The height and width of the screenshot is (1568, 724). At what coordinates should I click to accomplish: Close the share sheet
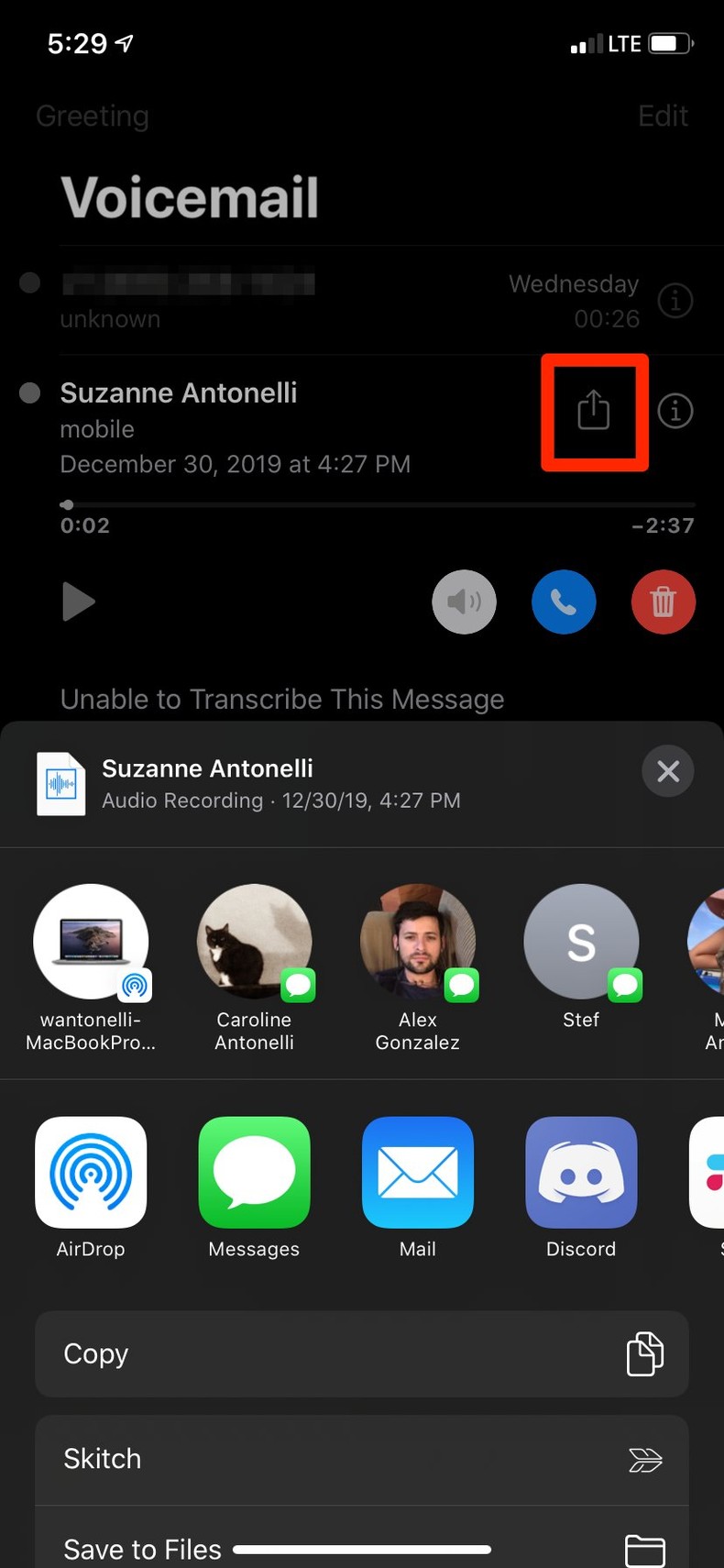tap(667, 771)
